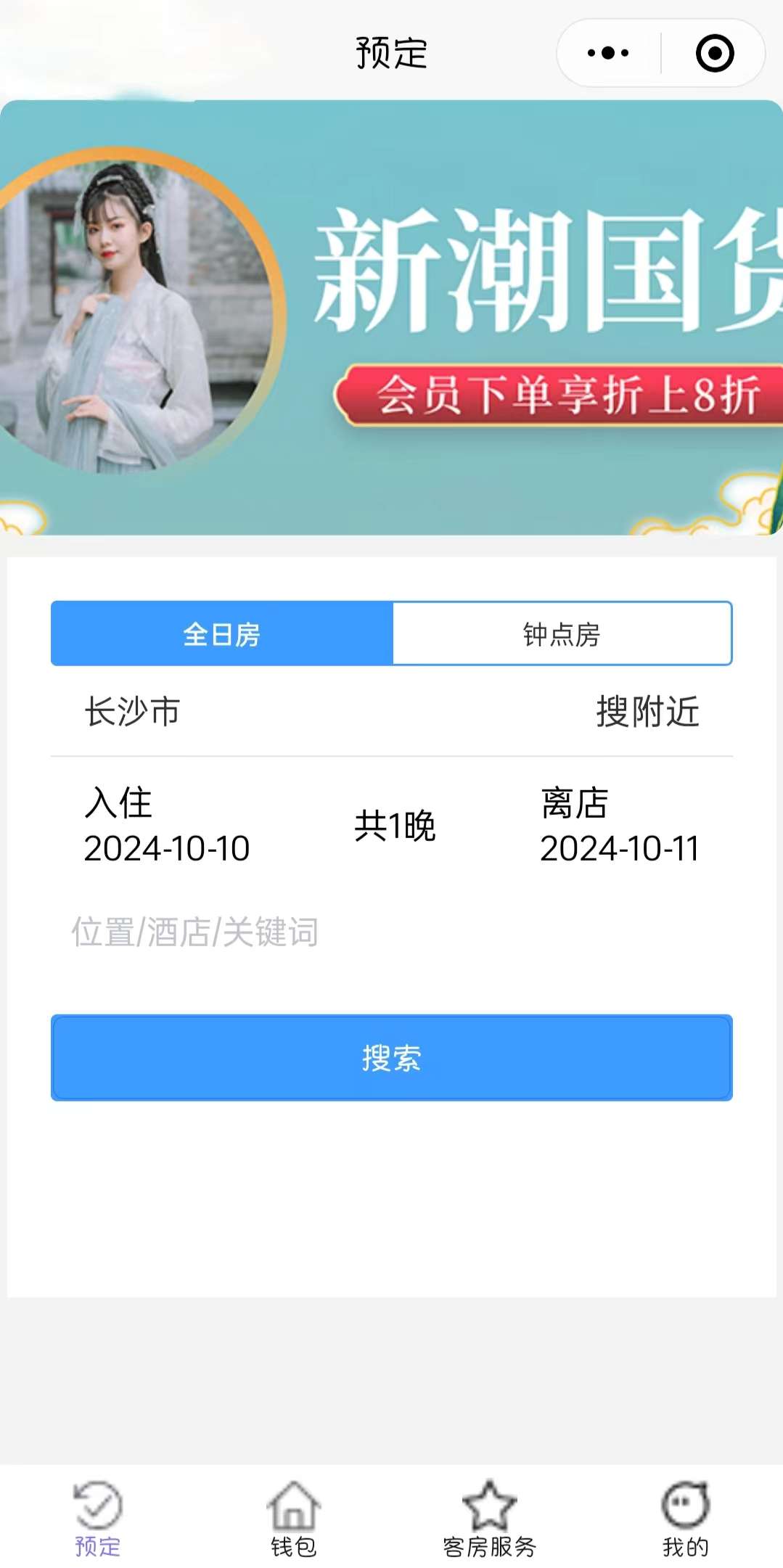Close the mini program via the circle icon
The image size is (783, 1568).
click(714, 53)
